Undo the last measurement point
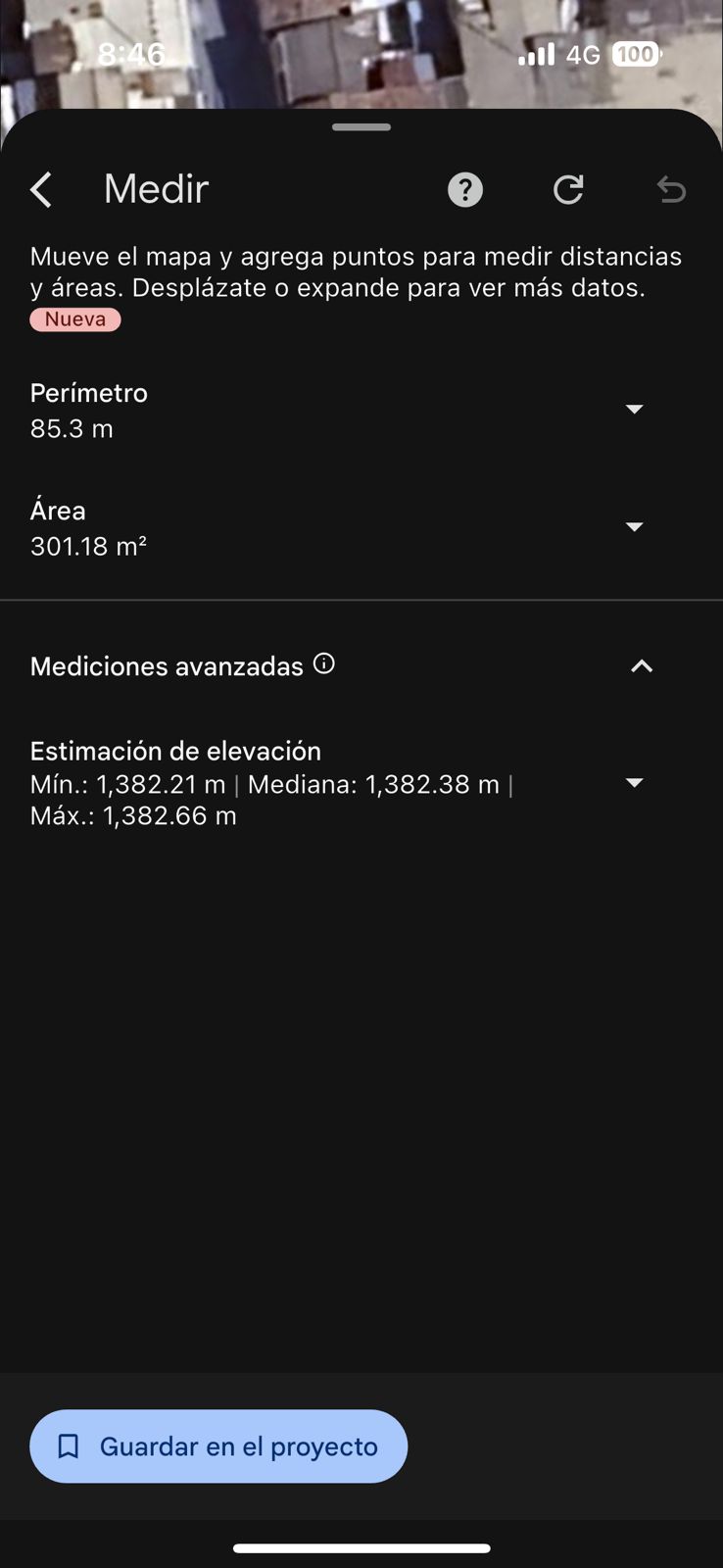 pyautogui.click(x=671, y=189)
